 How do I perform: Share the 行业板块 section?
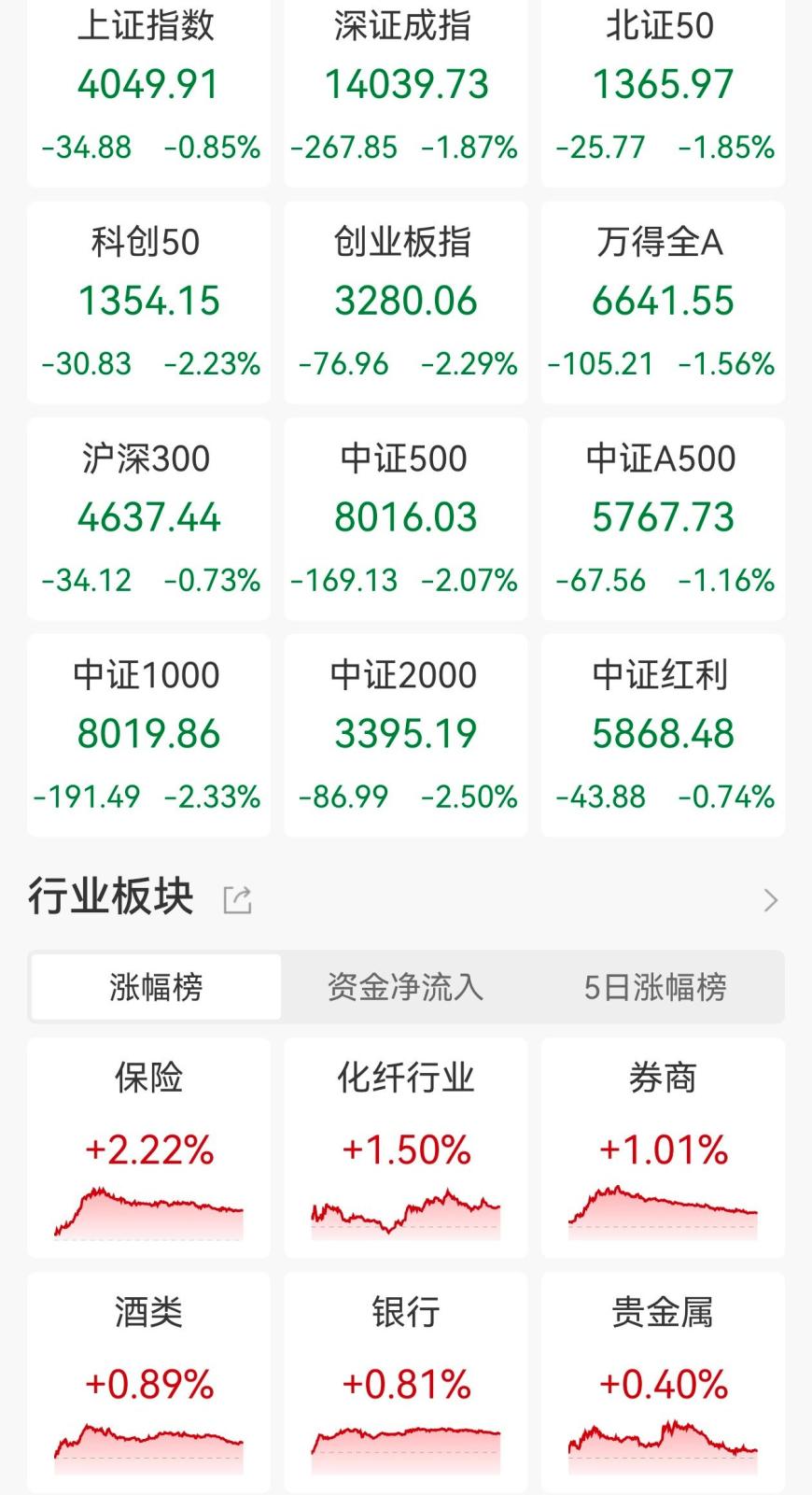[237, 900]
